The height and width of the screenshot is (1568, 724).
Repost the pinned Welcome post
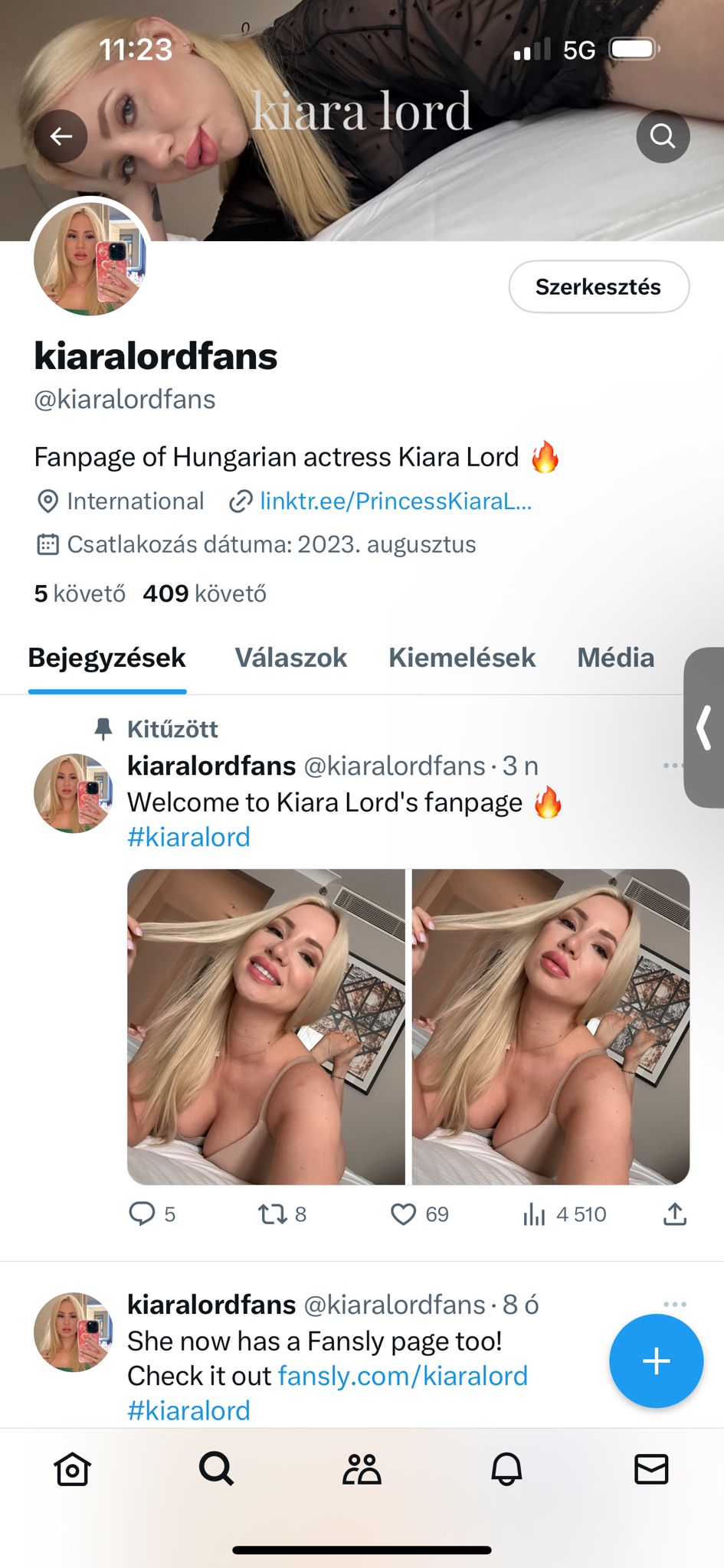point(273,1214)
